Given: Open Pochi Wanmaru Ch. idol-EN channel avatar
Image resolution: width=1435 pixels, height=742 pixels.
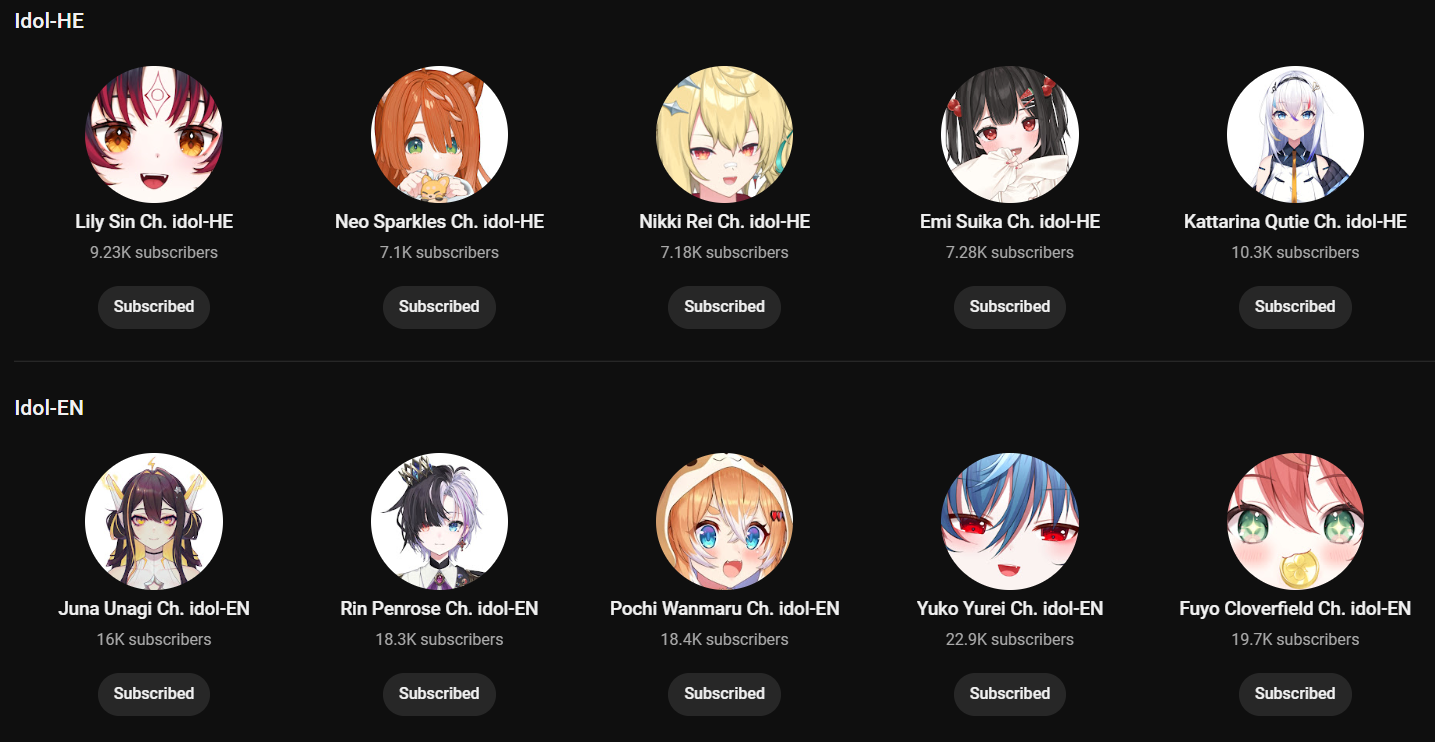Looking at the screenshot, I should coord(724,521).
